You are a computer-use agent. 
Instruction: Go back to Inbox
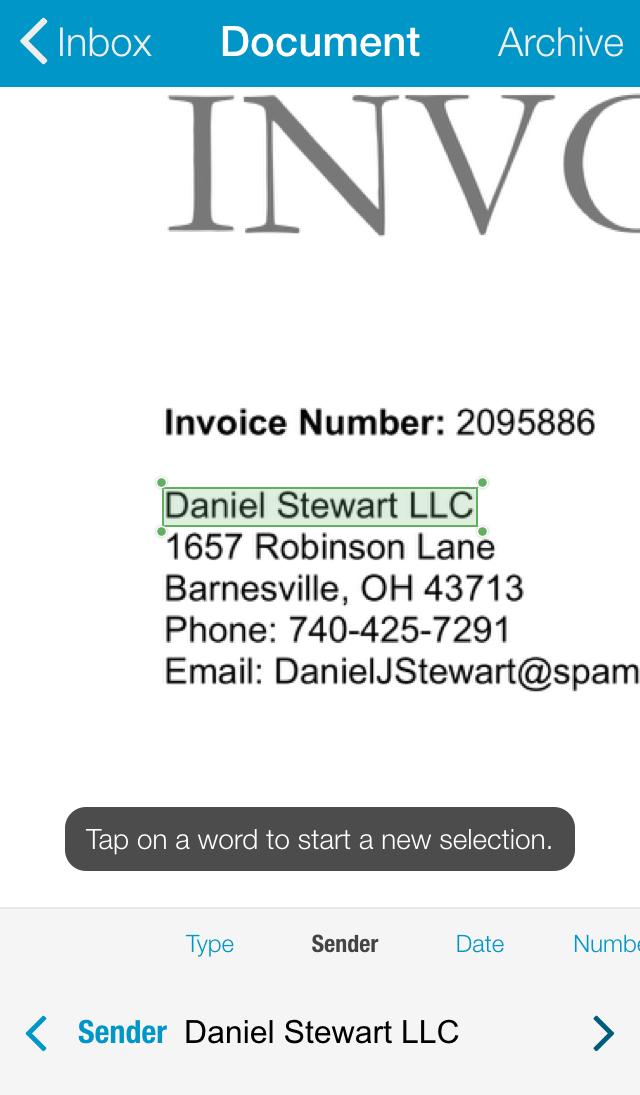[x=86, y=42]
